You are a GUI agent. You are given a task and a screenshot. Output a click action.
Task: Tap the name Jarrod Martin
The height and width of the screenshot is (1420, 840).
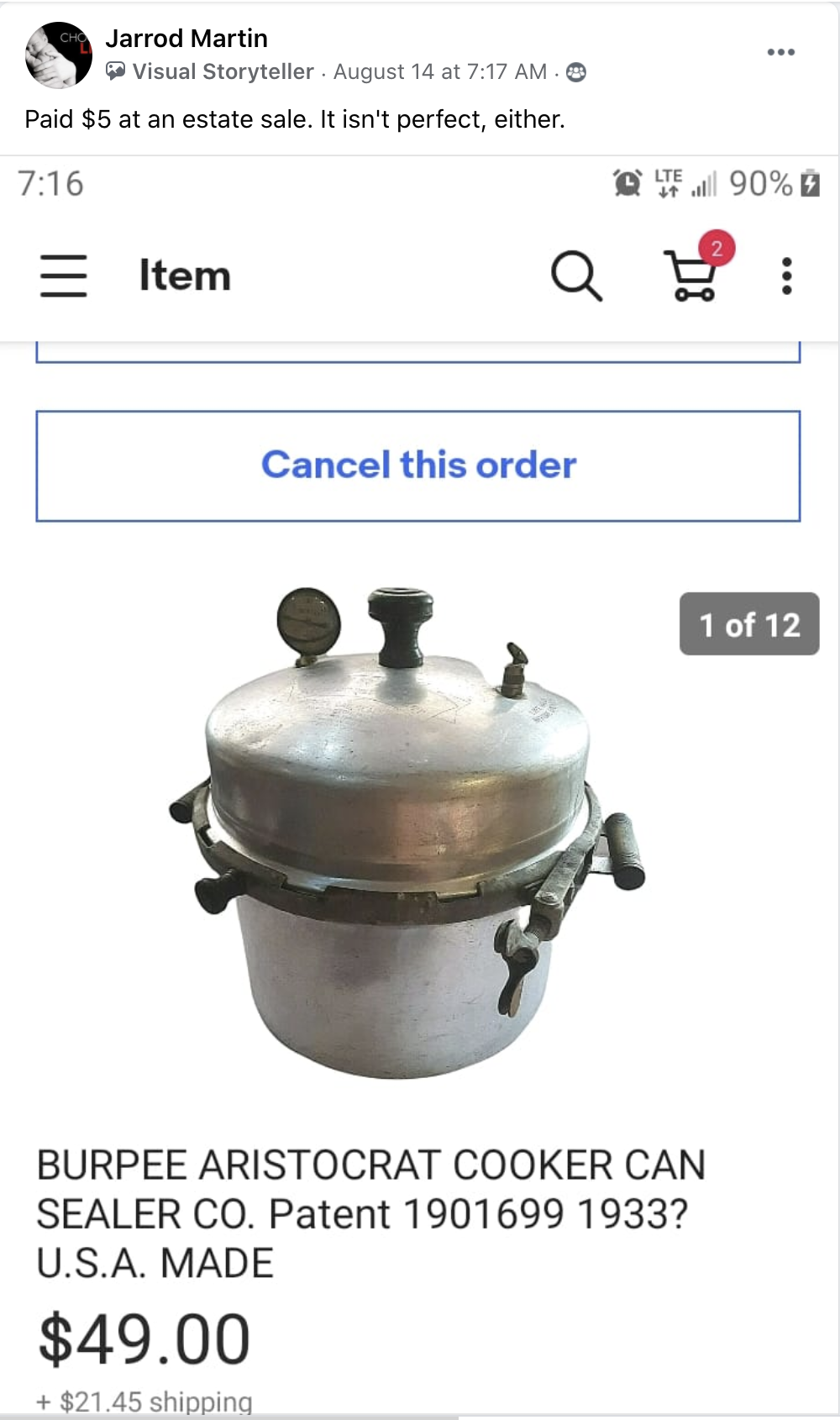click(x=186, y=39)
